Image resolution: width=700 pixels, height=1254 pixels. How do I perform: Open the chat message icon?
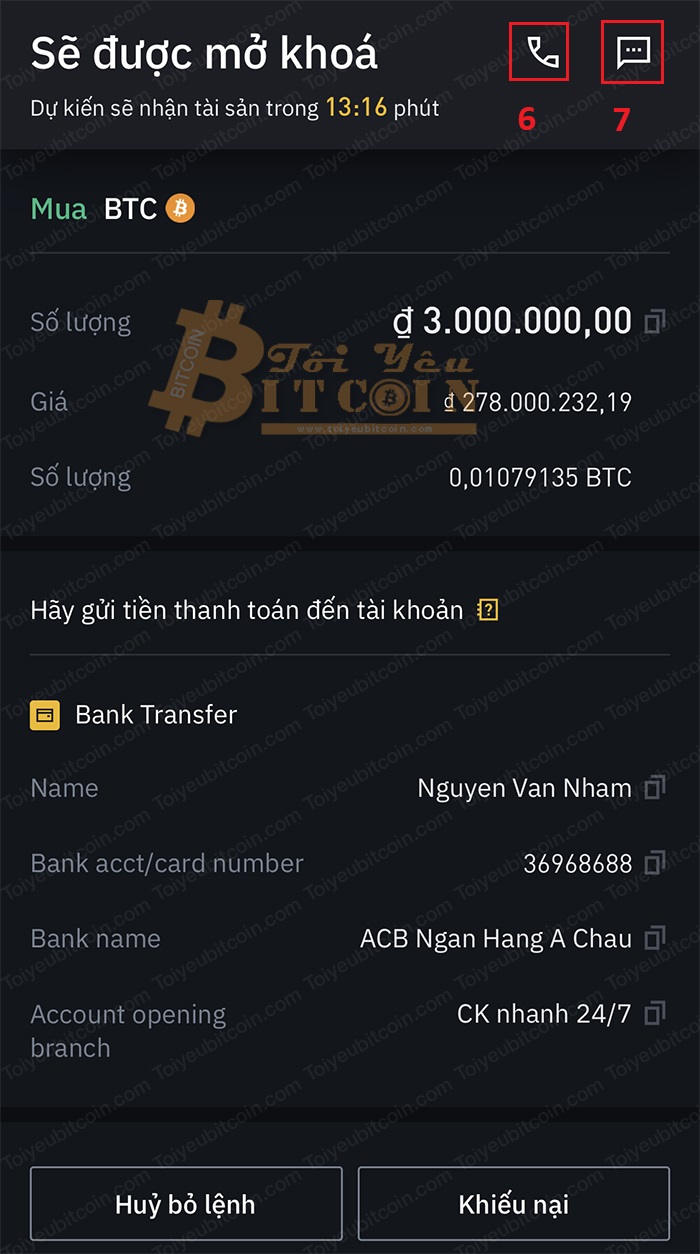(x=633, y=52)
